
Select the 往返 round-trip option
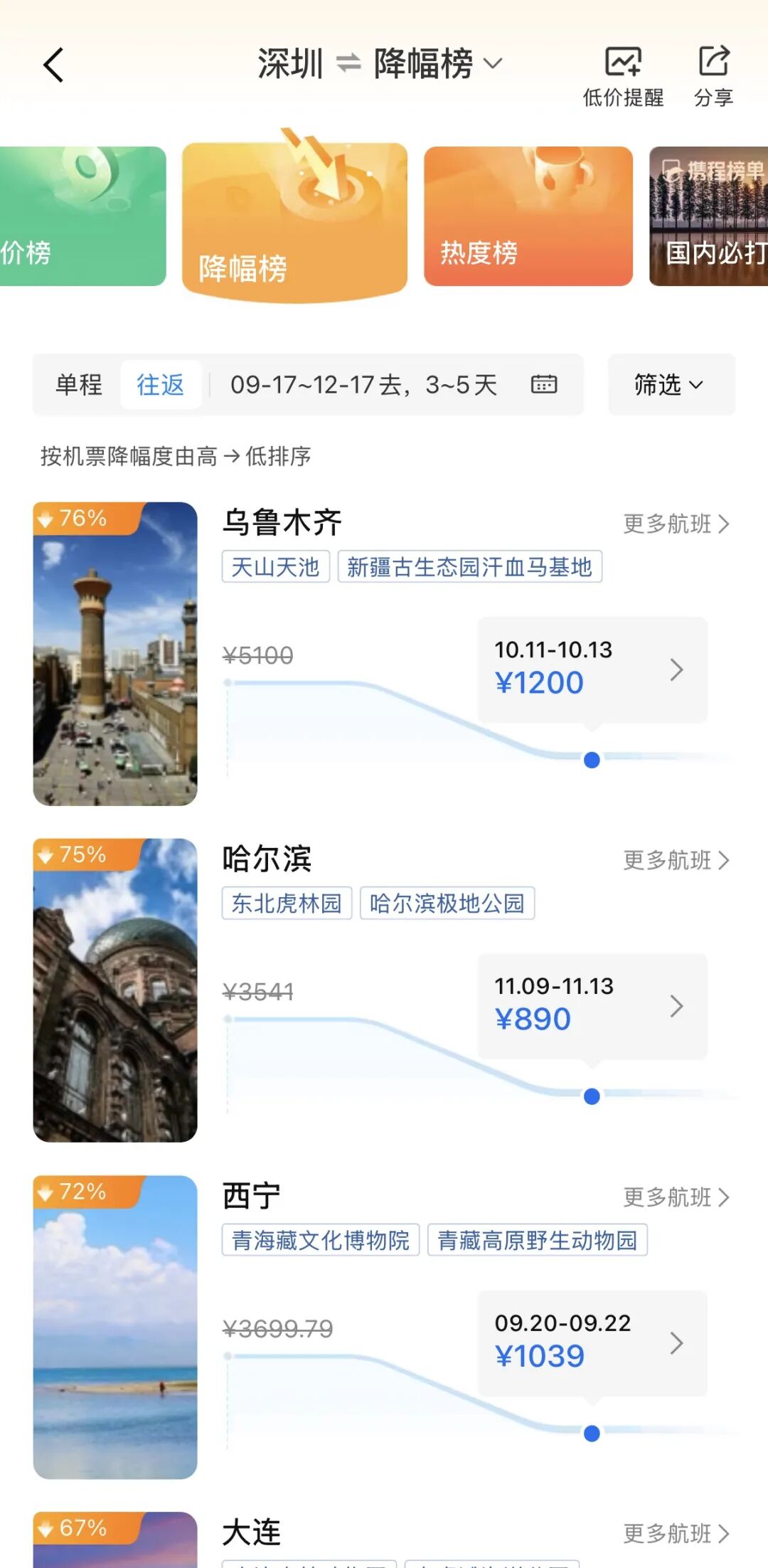coord(161,385)
